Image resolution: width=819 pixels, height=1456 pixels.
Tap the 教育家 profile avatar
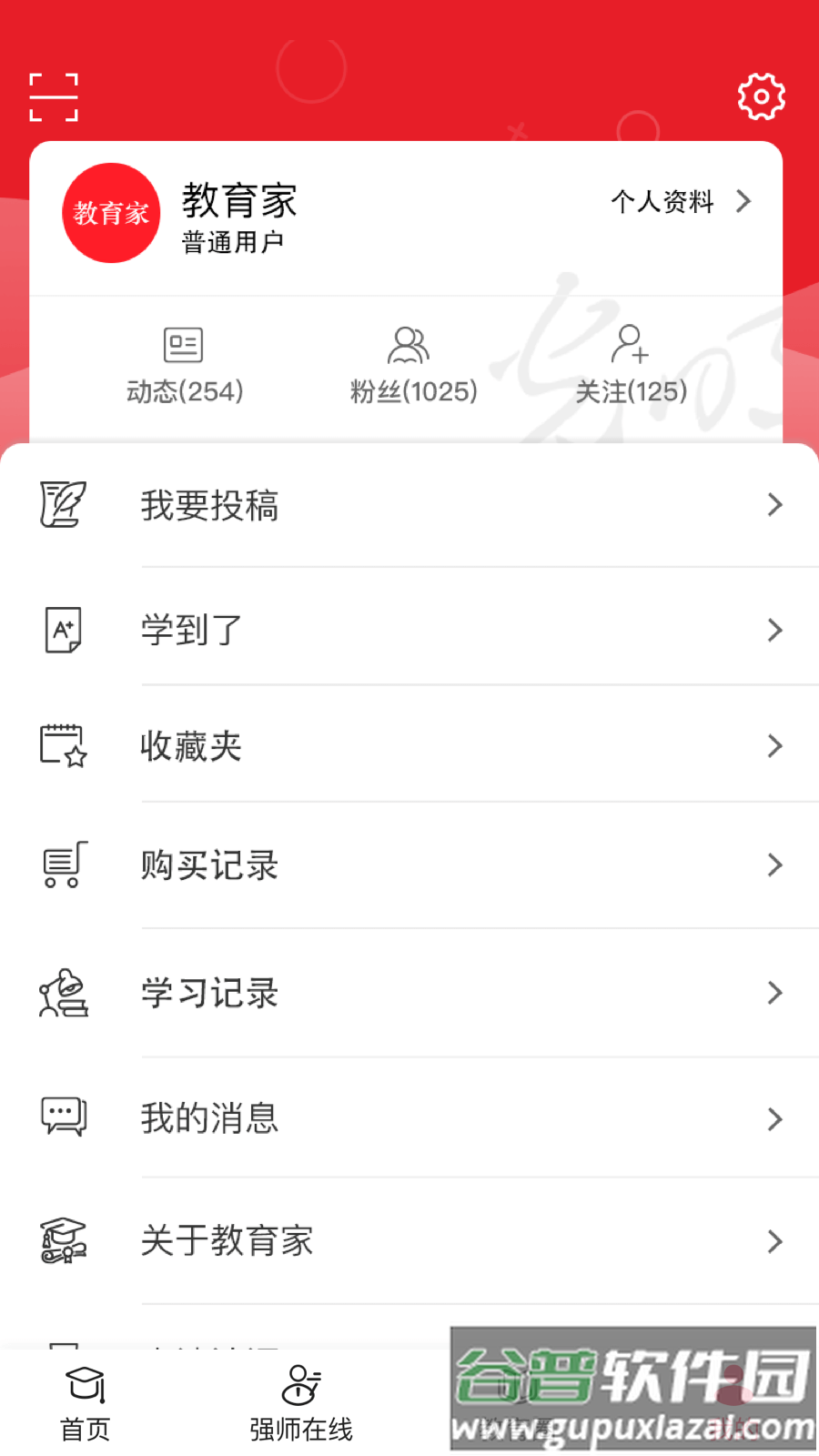point(111,213)
